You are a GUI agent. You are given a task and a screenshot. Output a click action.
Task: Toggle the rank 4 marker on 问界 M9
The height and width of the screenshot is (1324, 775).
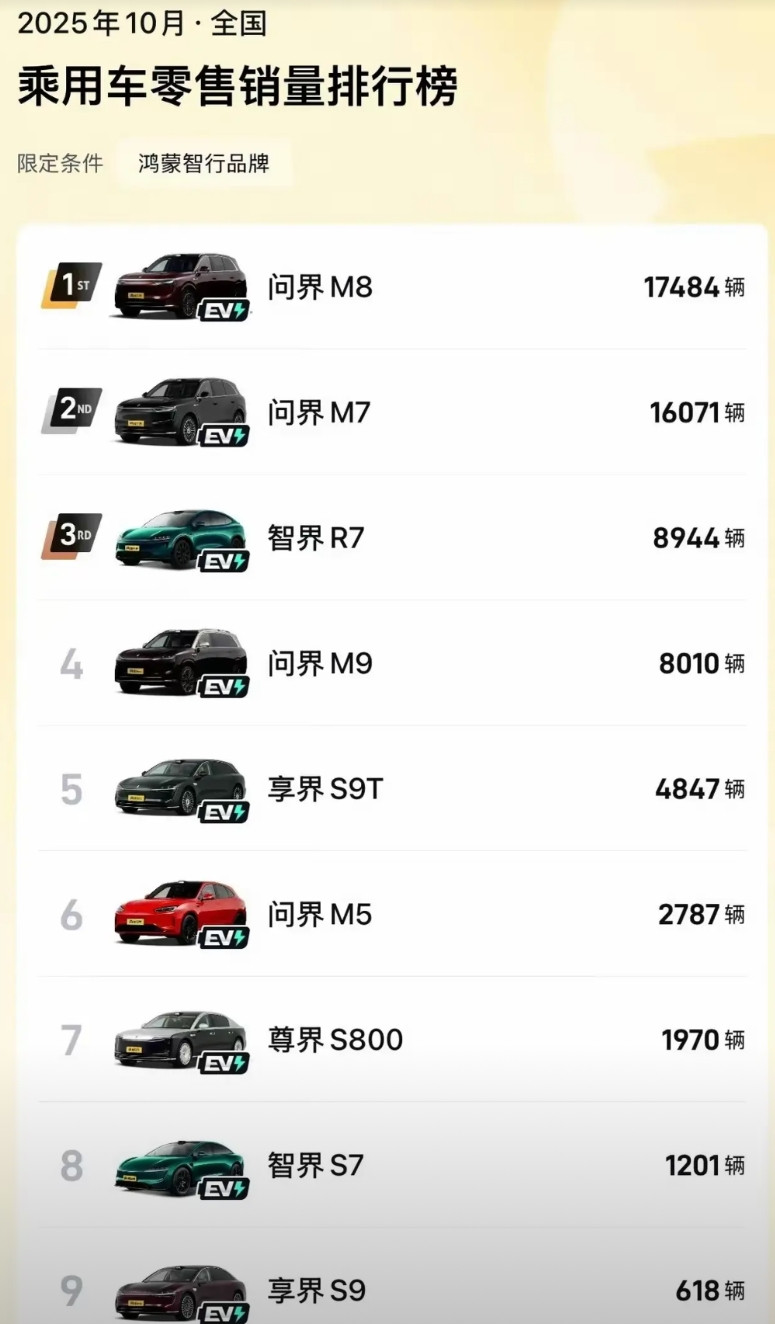(x=70, y=663)
